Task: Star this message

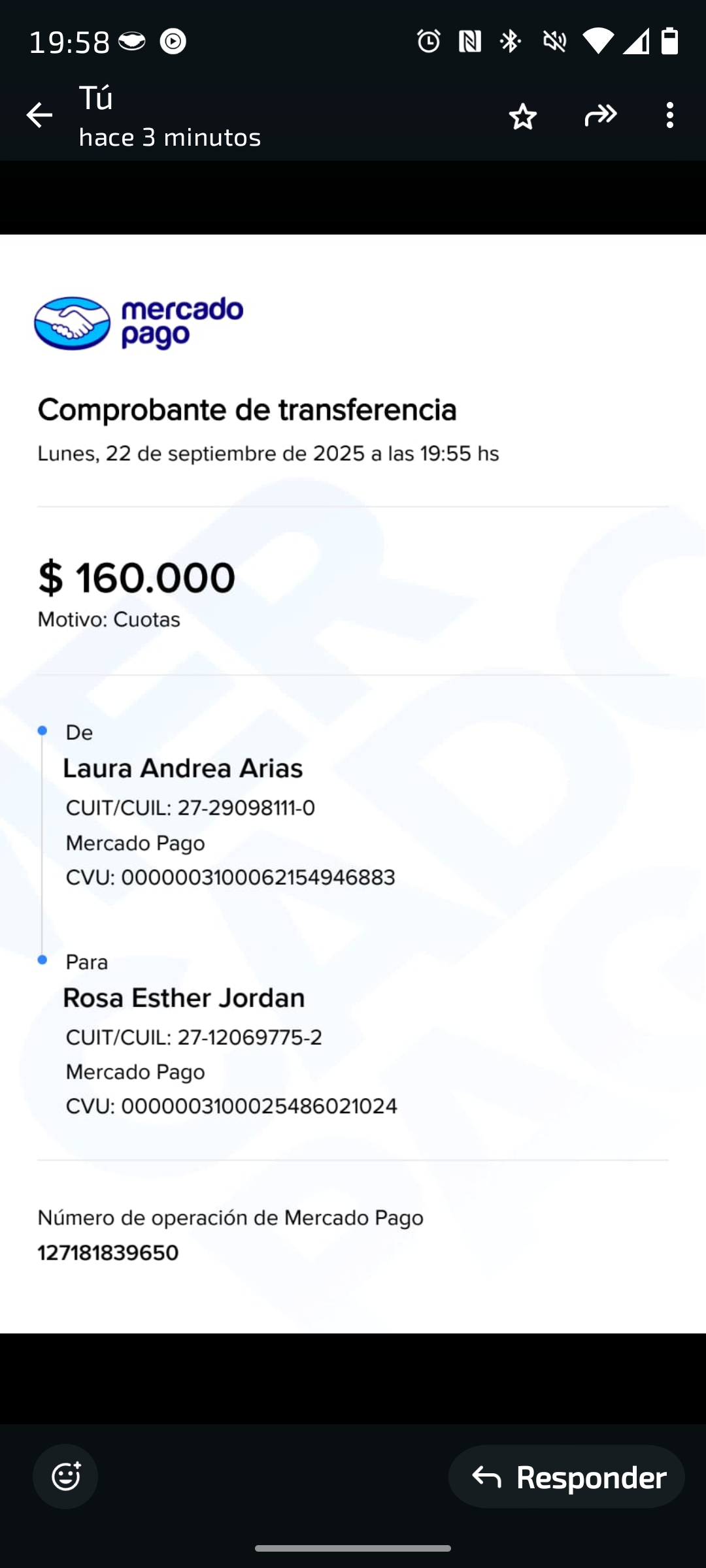Action: 522,116
